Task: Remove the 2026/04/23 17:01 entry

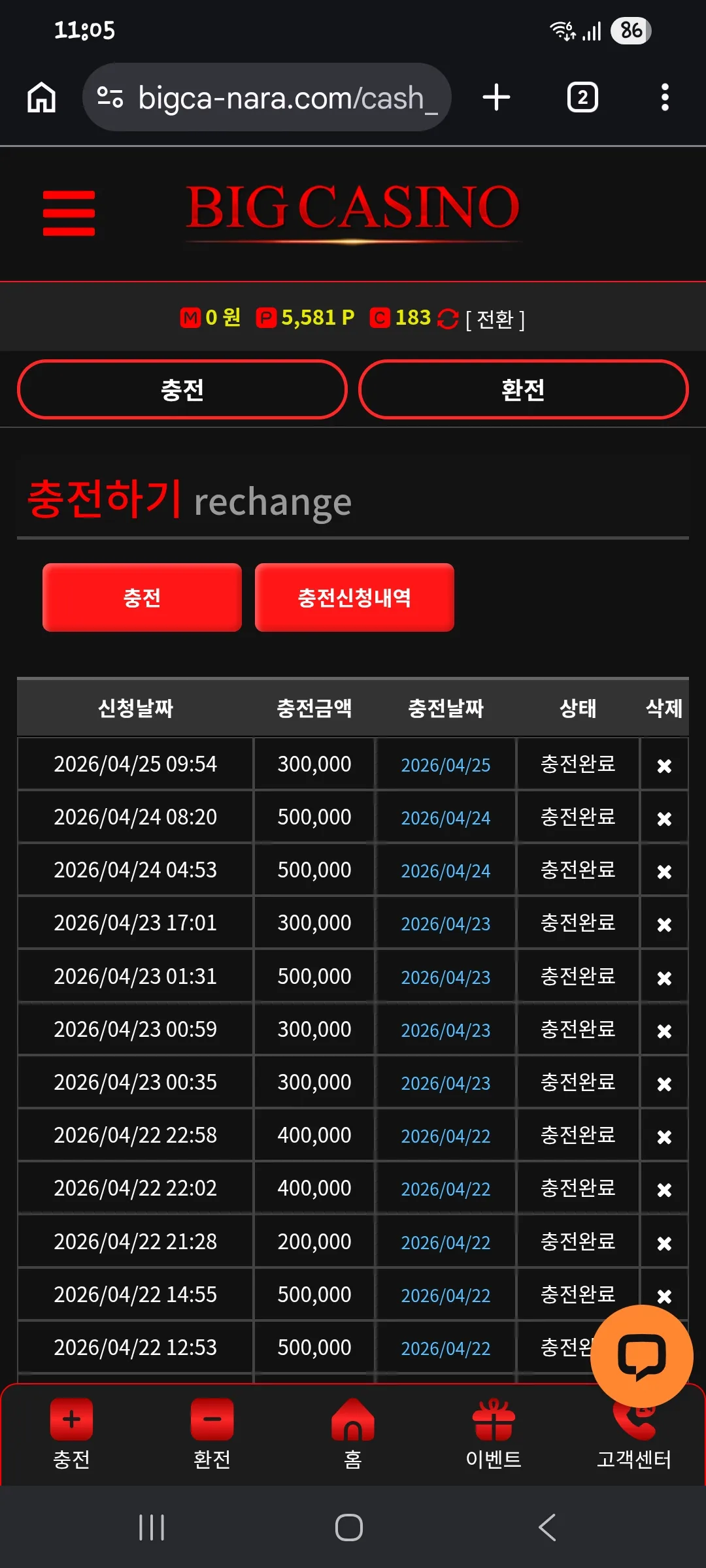Action: 664,924
